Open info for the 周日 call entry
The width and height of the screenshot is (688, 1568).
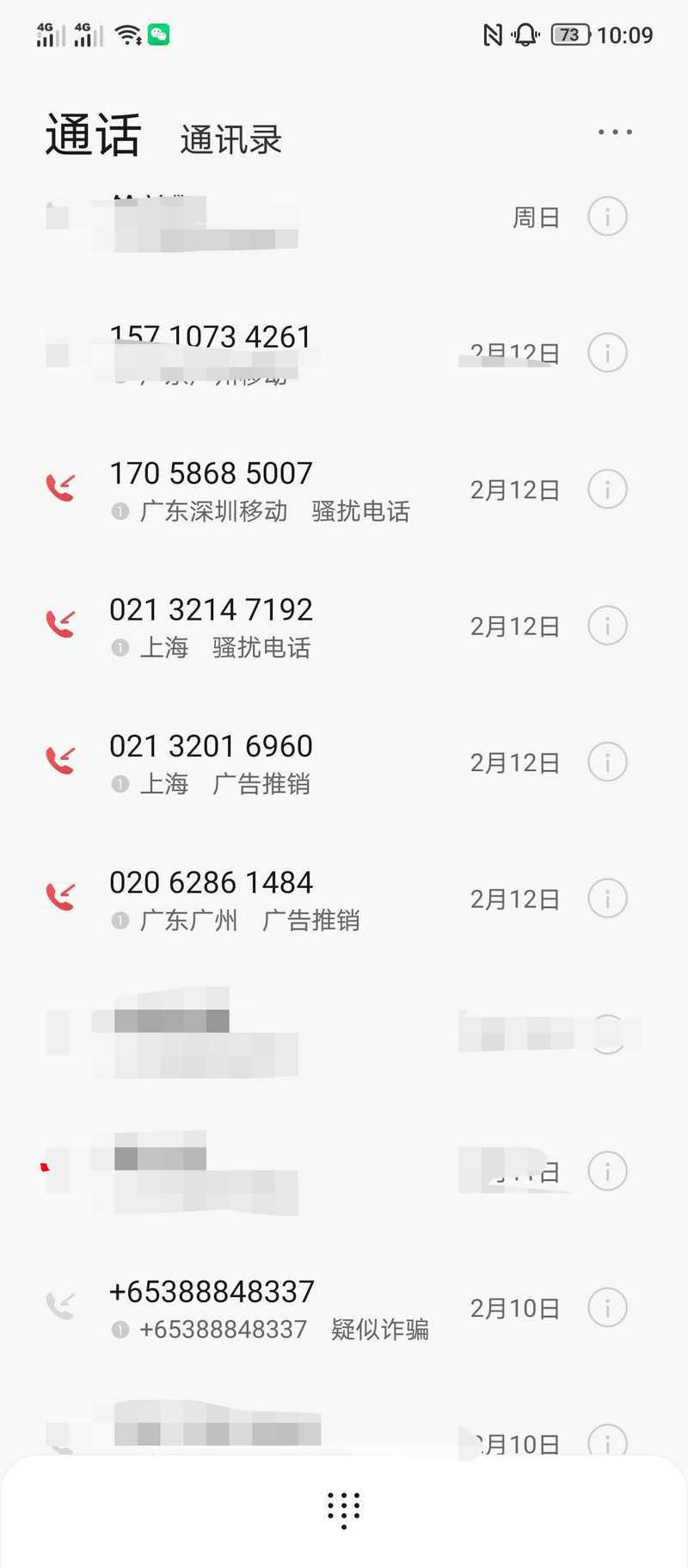tap(607, 216)
